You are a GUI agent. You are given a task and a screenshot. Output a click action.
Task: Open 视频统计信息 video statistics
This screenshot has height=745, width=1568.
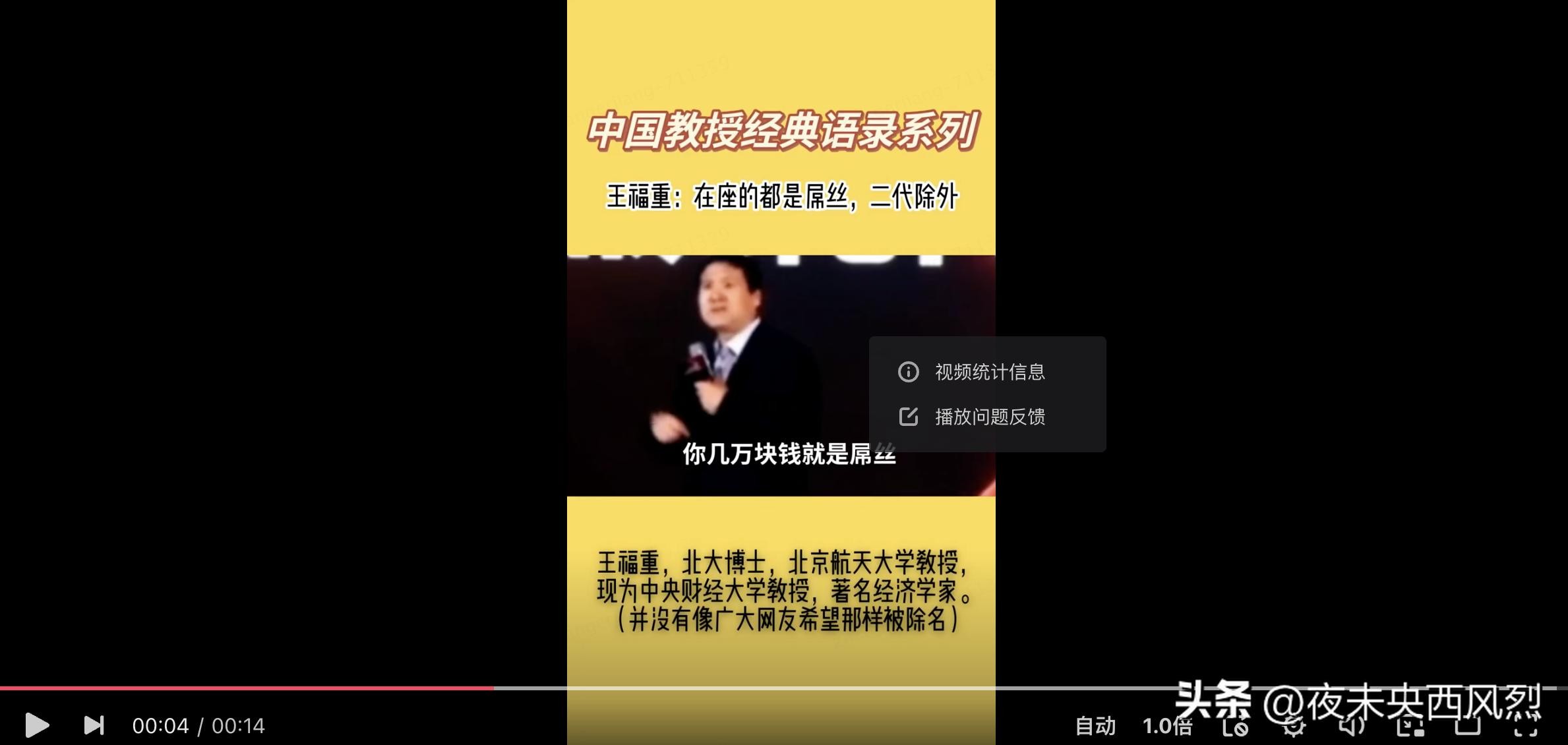click(989, 372)
